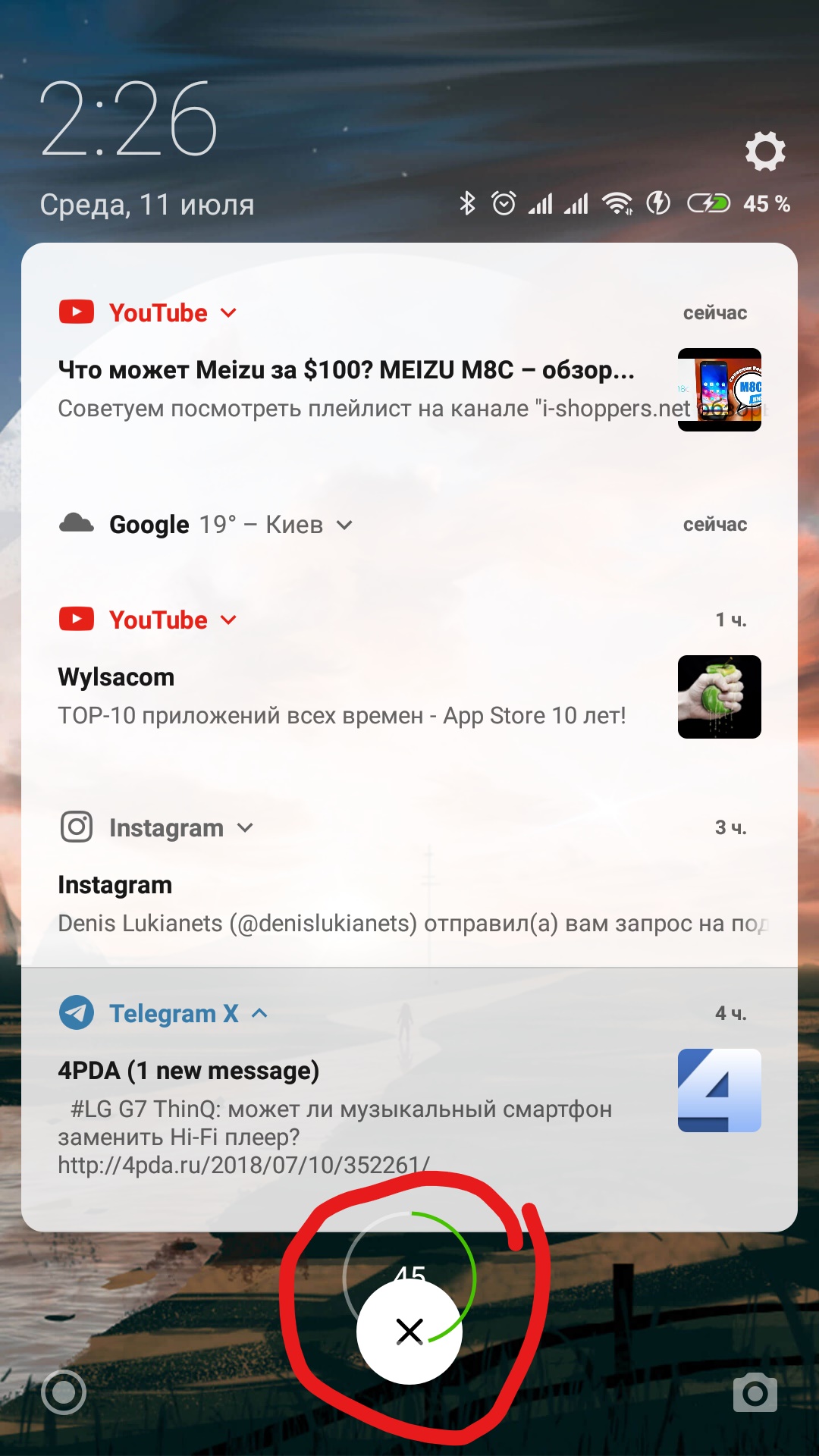This screenshot has width=819, height=1456.
Task: Expand the first YouTube notification chevron
Action: click(228, 312)
